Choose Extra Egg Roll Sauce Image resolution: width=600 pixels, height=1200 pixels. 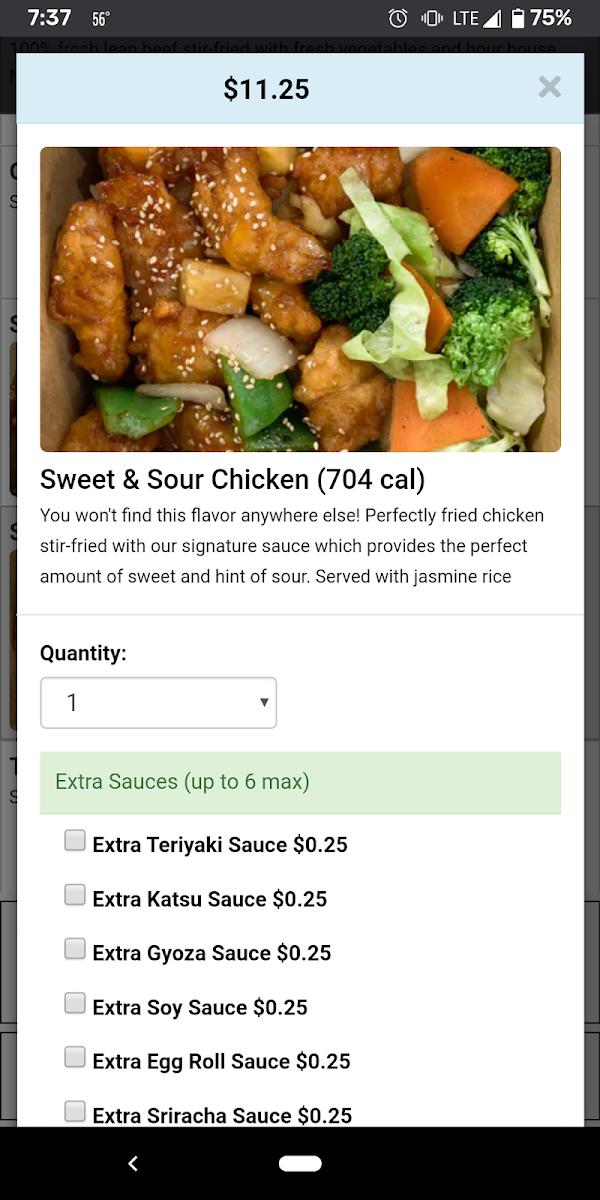[x=75, y=1058]
